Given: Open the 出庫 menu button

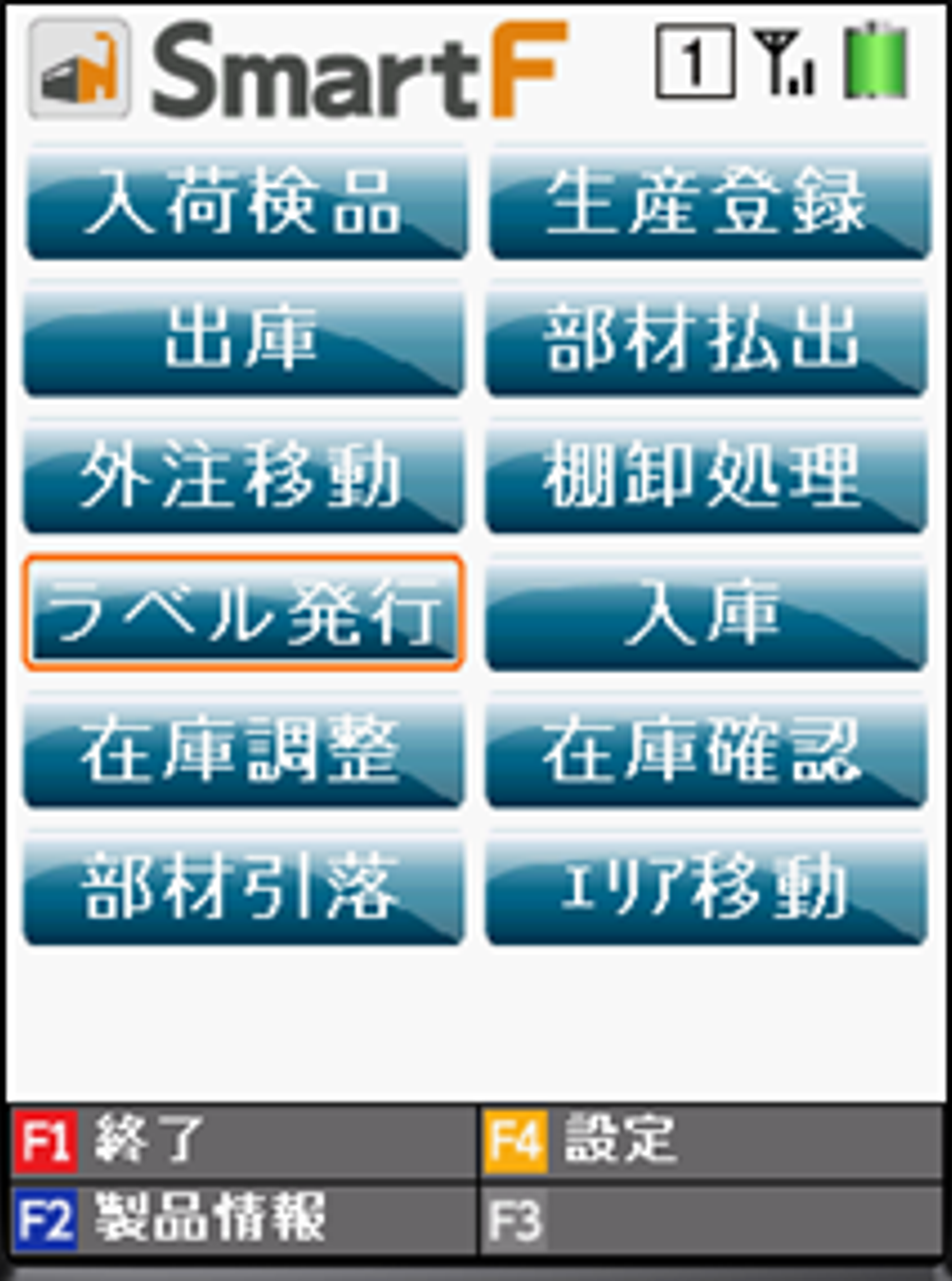Looking at the screenshot, I should click(243, 339).
